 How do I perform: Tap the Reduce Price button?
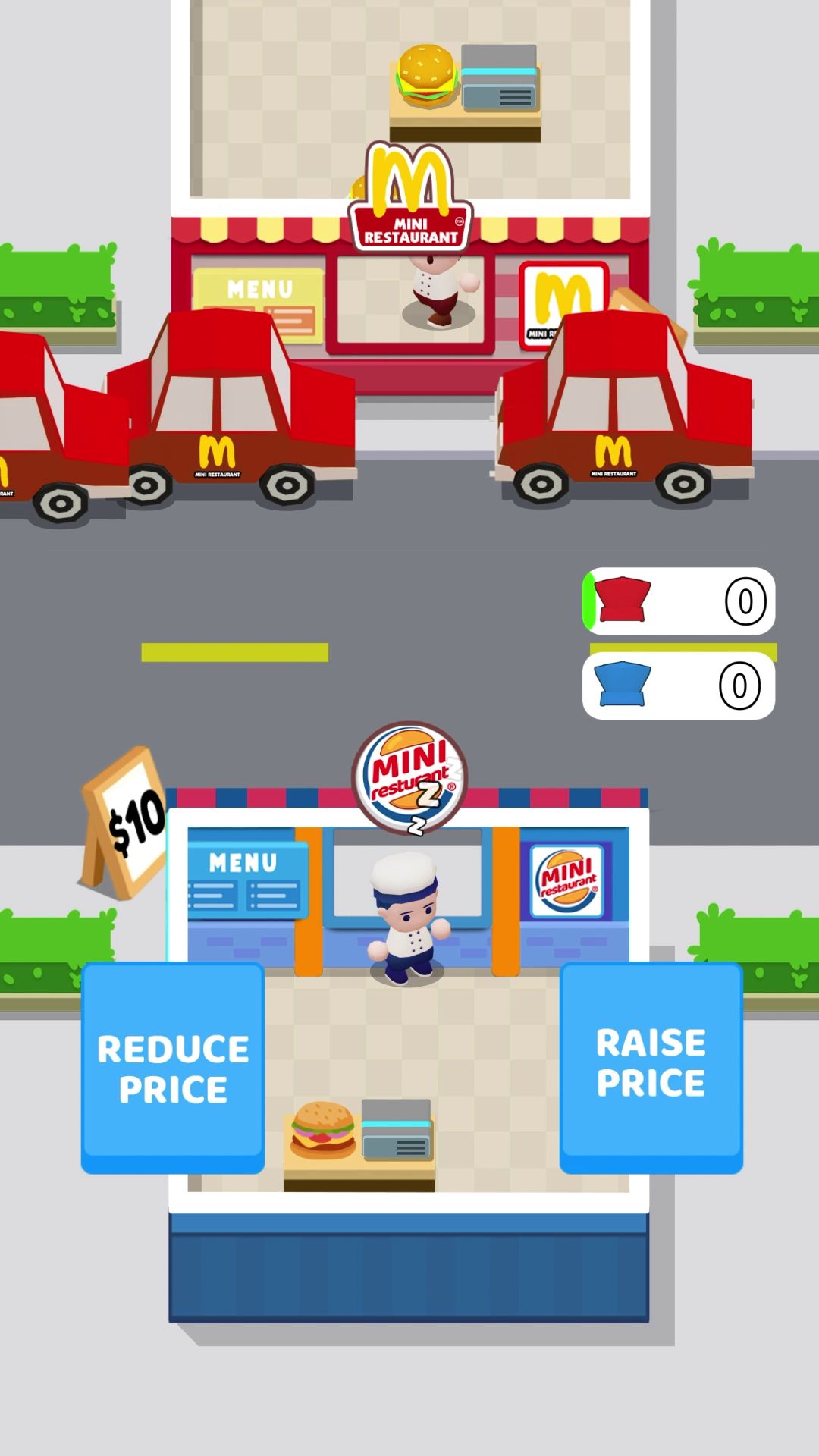(x=173, y=1068)
